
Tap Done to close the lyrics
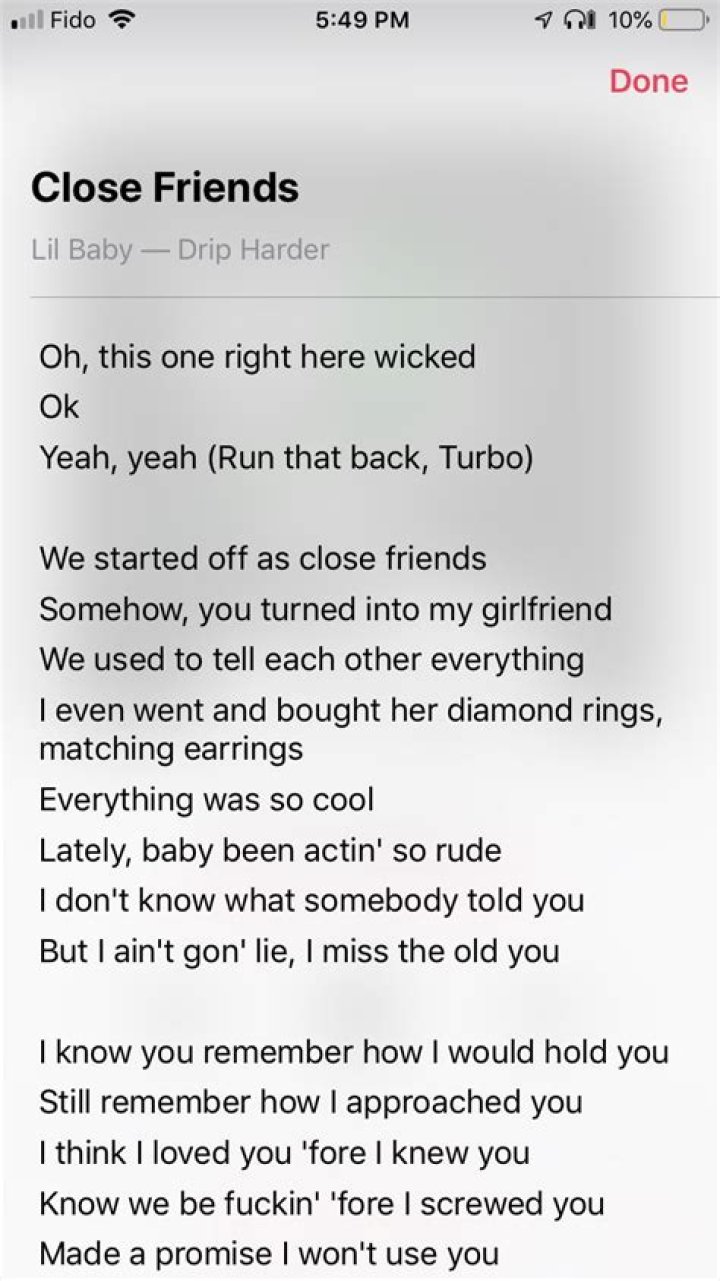point(648,81)
